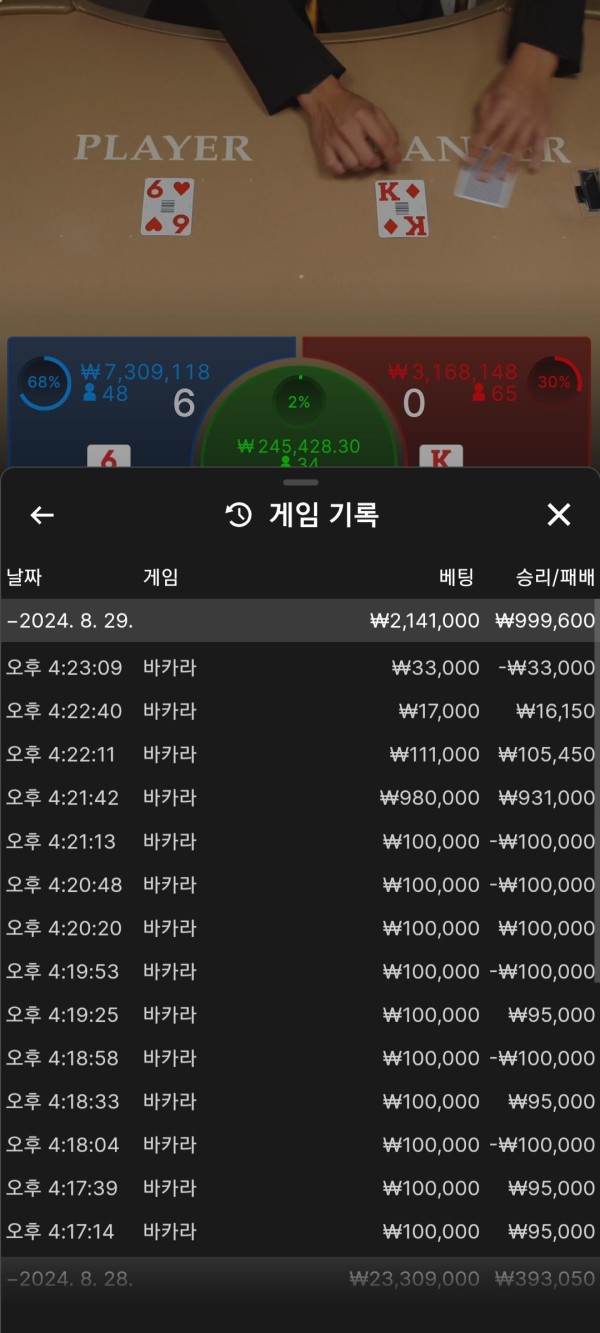The height and width of the screenshot is (1333, 600).
Task: Open the 오후 4:19:25 바카라 record
Action: pos(298,1015)
